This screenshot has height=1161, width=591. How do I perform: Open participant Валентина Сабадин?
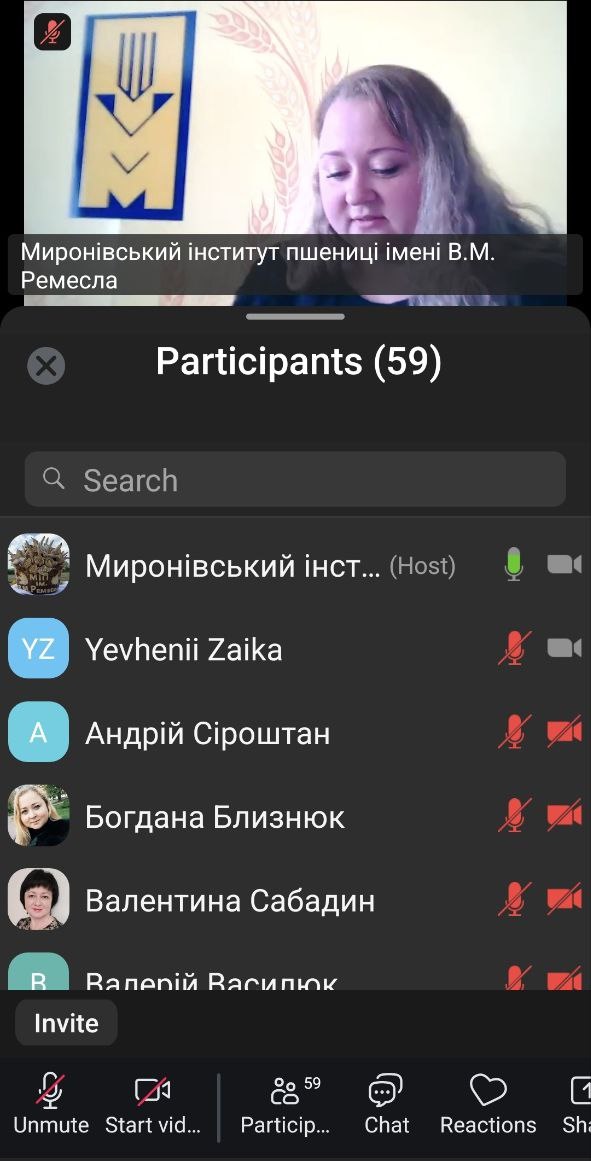pyautogui.click(x=296, y=900)
